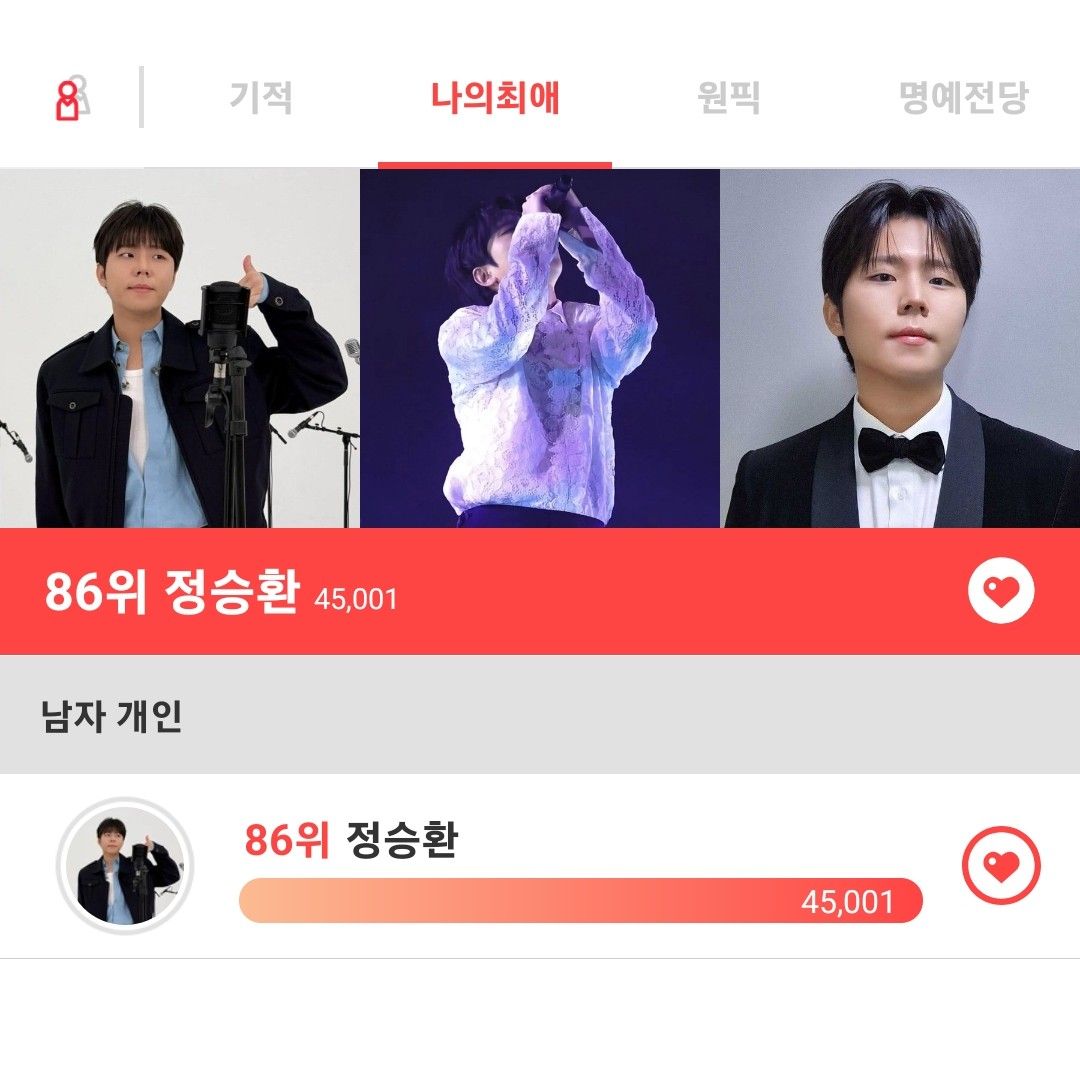View the stage performance photo
This screenshot has width=1080, height=1080.
pyautogui.click(x=540, y=348)
